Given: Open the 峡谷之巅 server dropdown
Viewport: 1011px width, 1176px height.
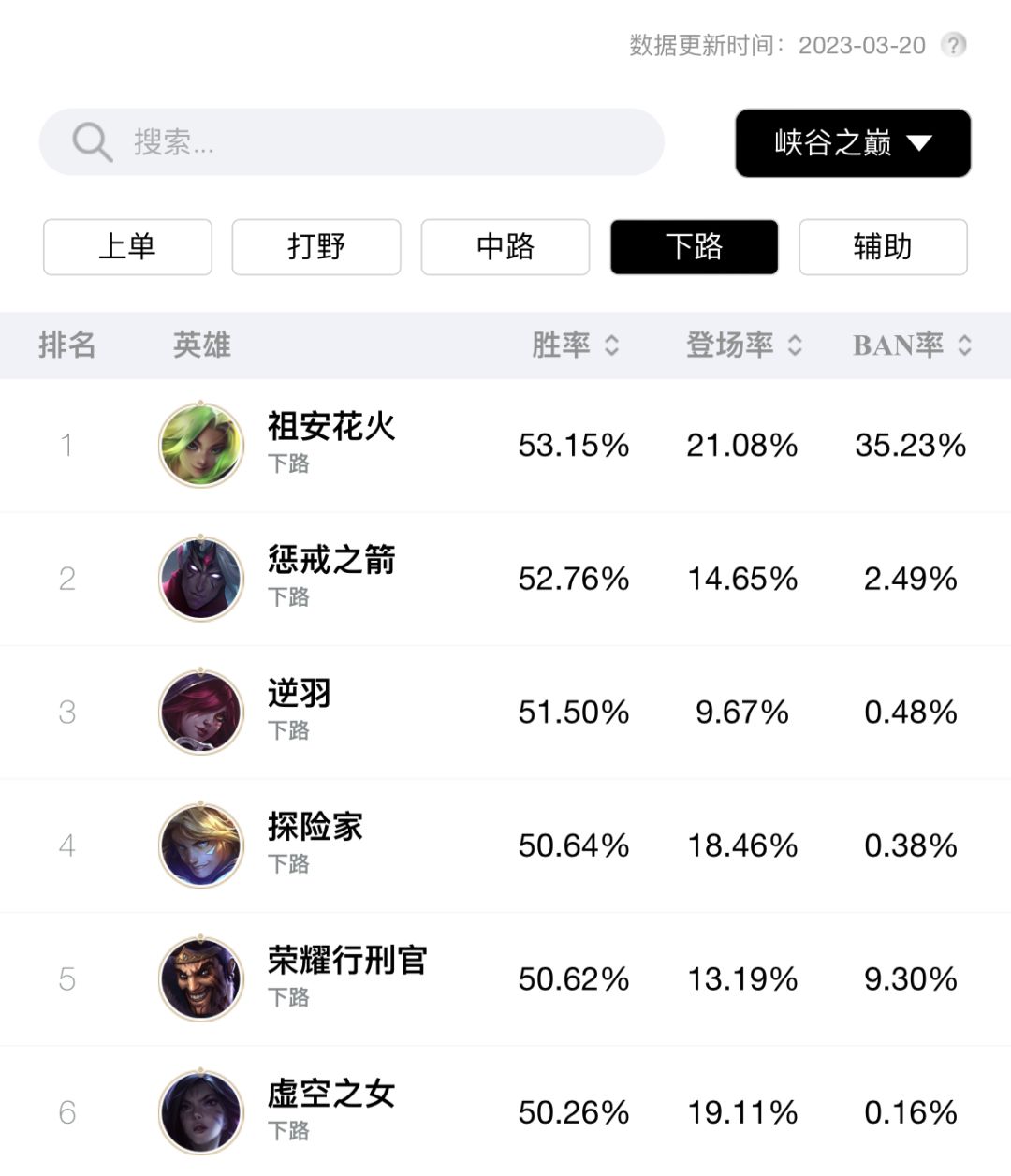Looking at the screenshot, I should 853,143.
